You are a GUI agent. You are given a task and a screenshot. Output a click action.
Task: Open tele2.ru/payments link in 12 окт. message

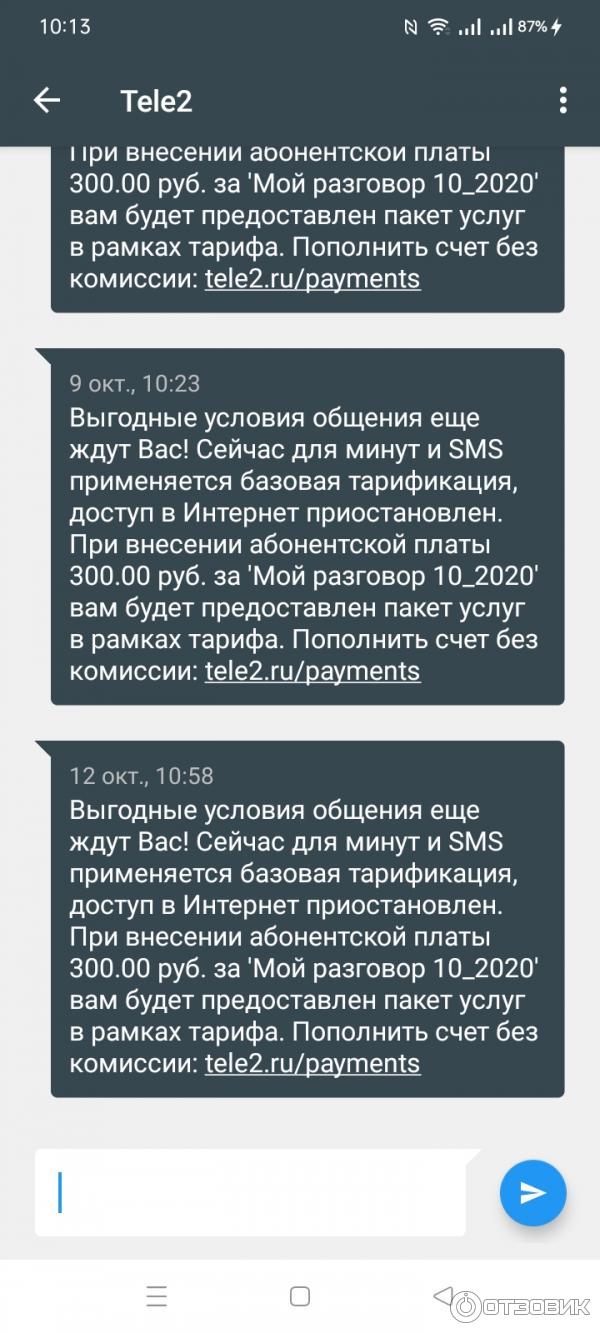(312, 1063)
